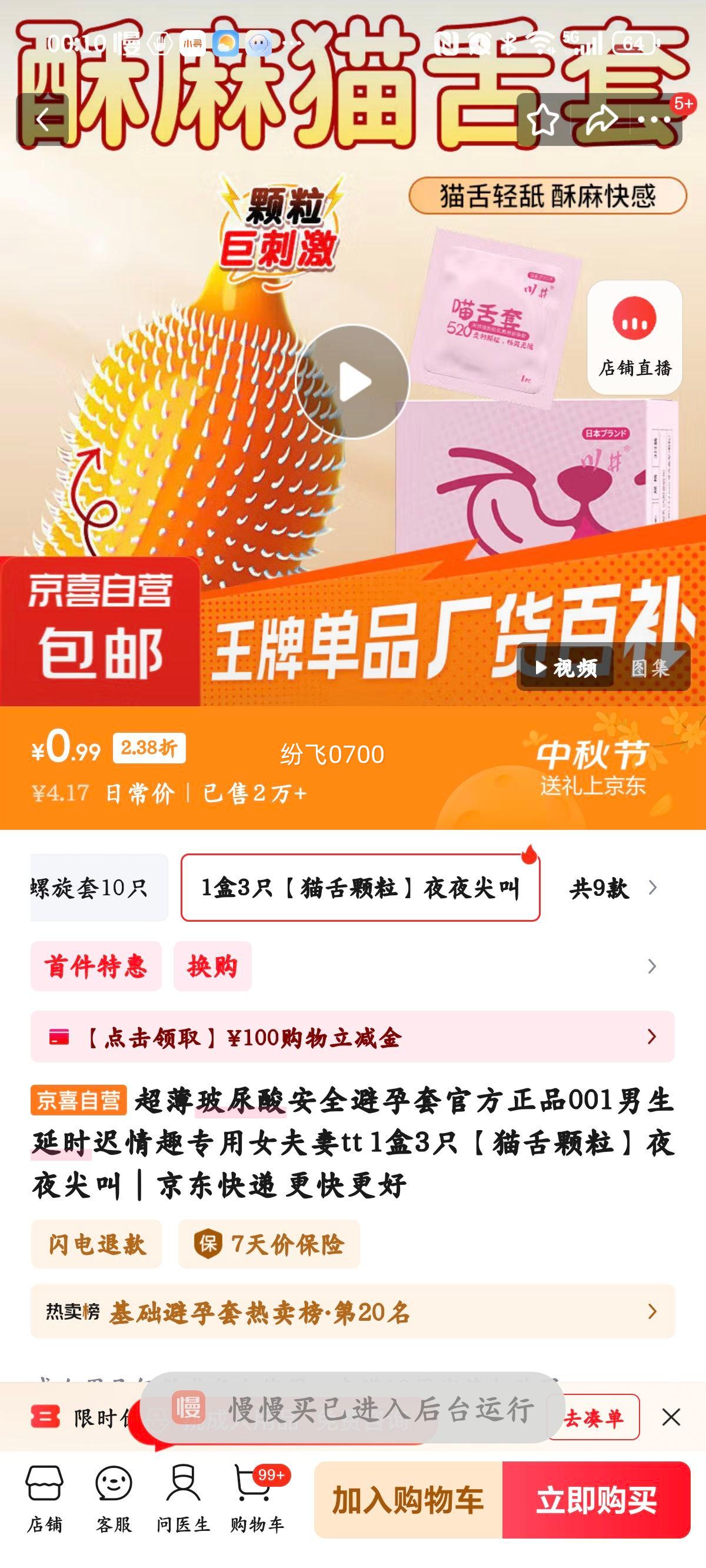Go back using the top-left arrow

tap(42, 120)
